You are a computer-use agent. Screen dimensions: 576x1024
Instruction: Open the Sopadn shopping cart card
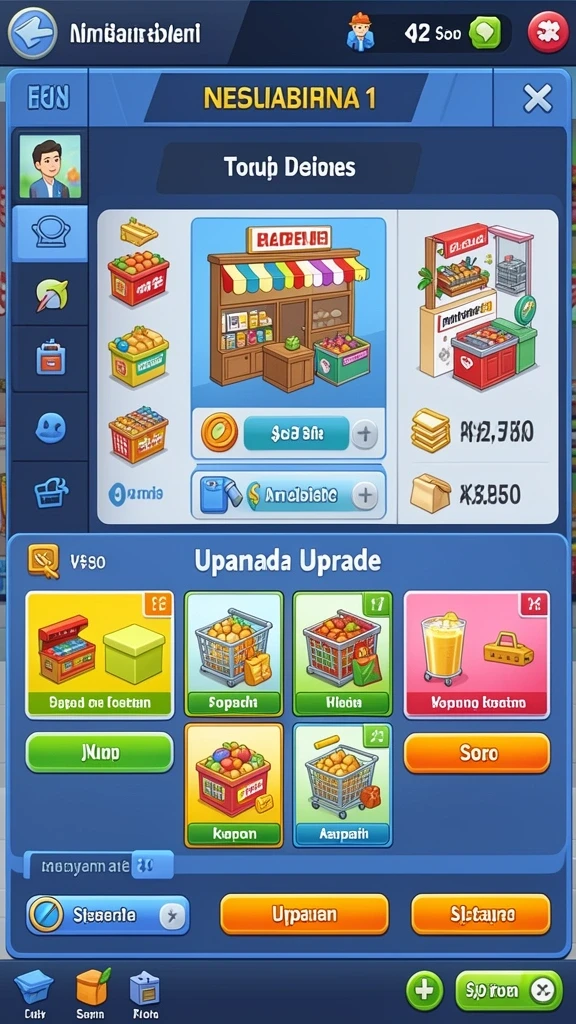(234, 653)
